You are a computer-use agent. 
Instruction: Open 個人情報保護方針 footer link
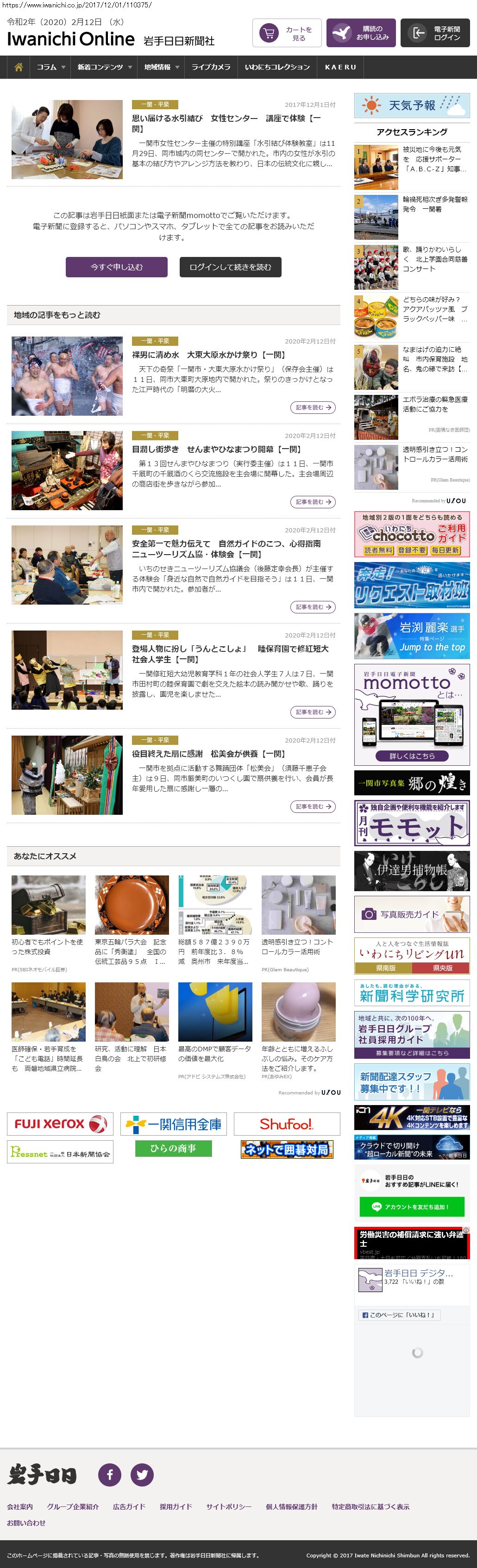tap(291, 1506)
